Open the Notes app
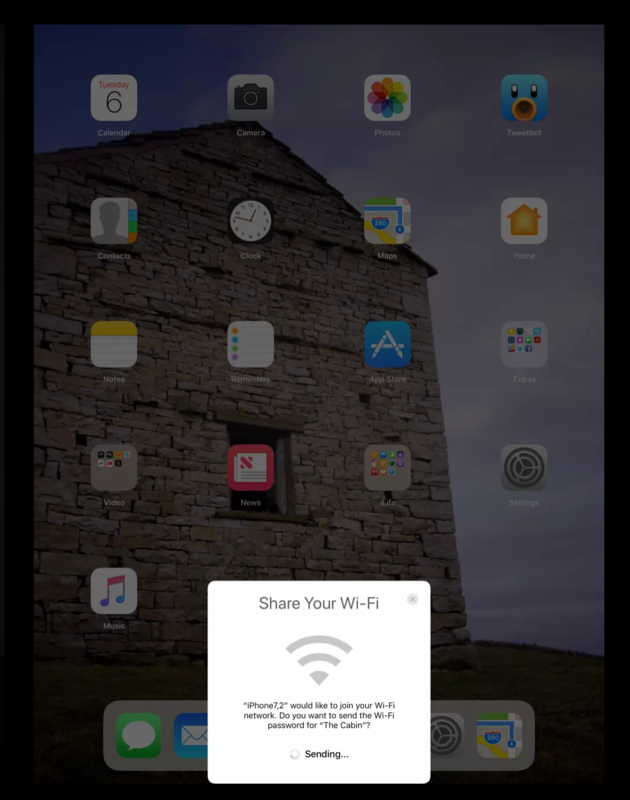 point(114,345)
